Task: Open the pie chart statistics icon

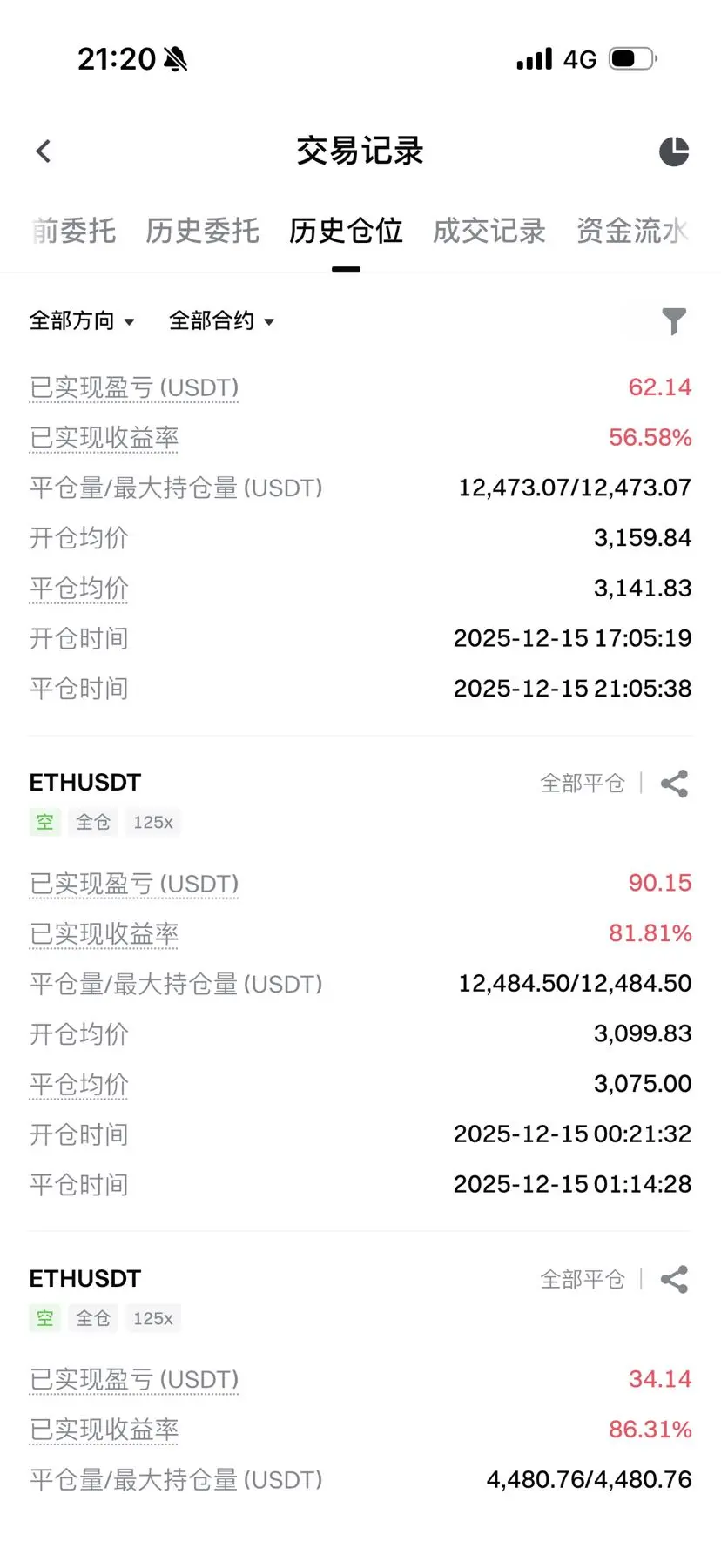Action: tap(673, 151)
